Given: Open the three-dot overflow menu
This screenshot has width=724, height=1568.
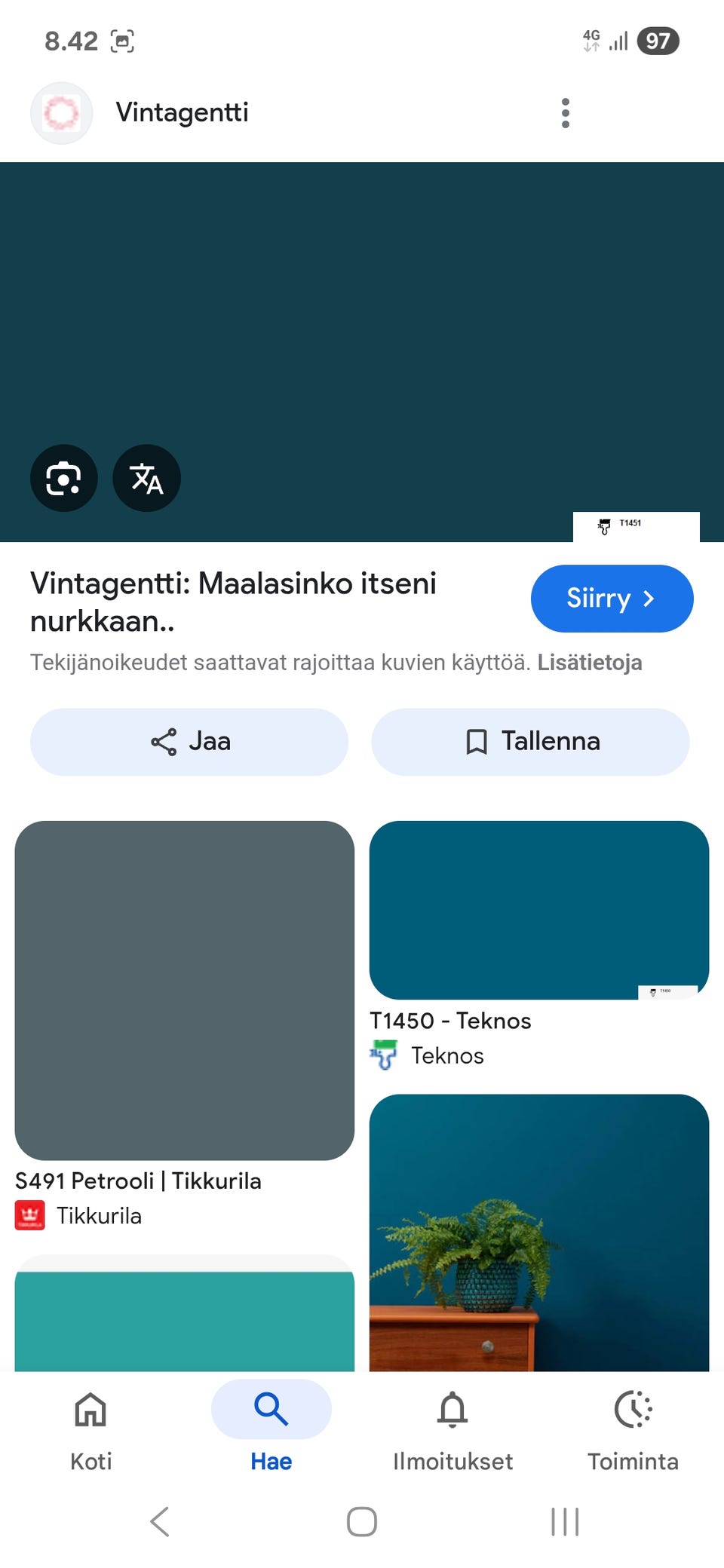Looking at the screenshot, I should coord(564,112).
